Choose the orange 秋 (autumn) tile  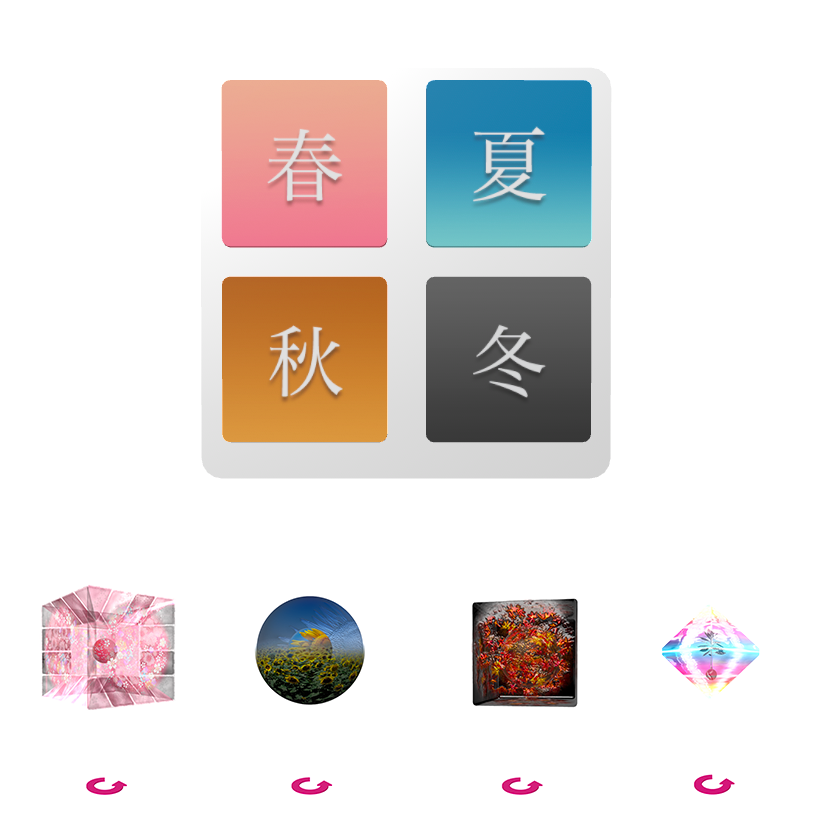[x=304, y=359]
